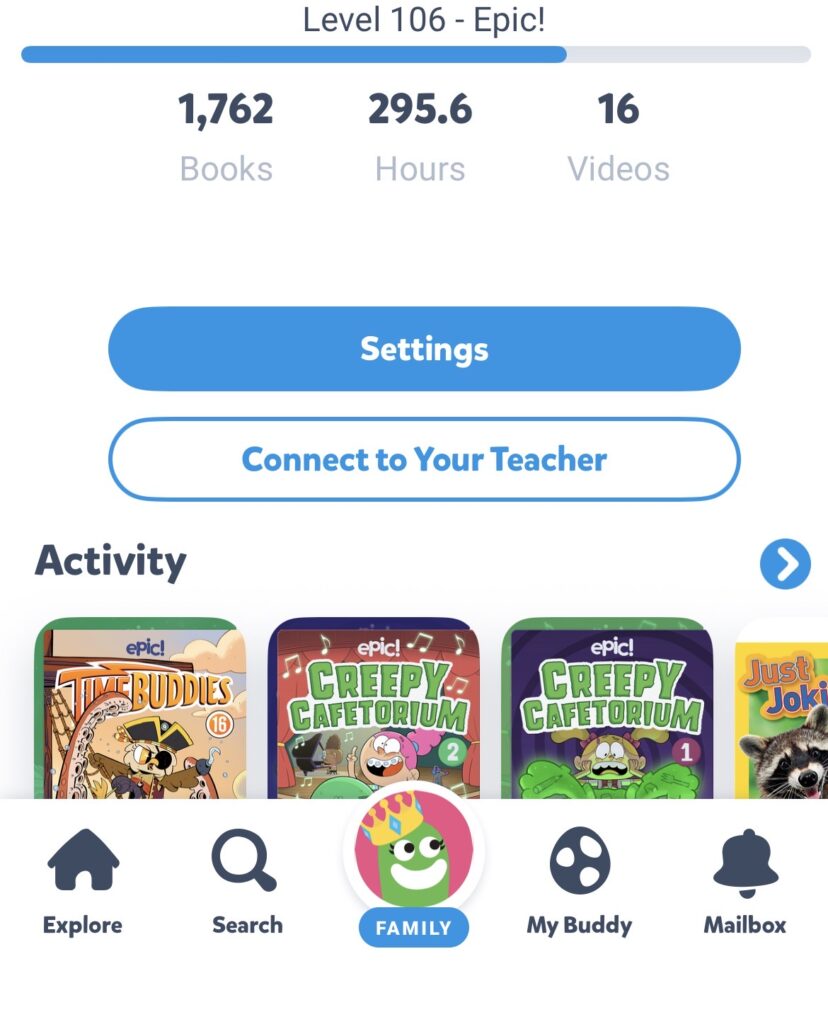
Task: Switch to the Search tab
Action: pos(246,883)
